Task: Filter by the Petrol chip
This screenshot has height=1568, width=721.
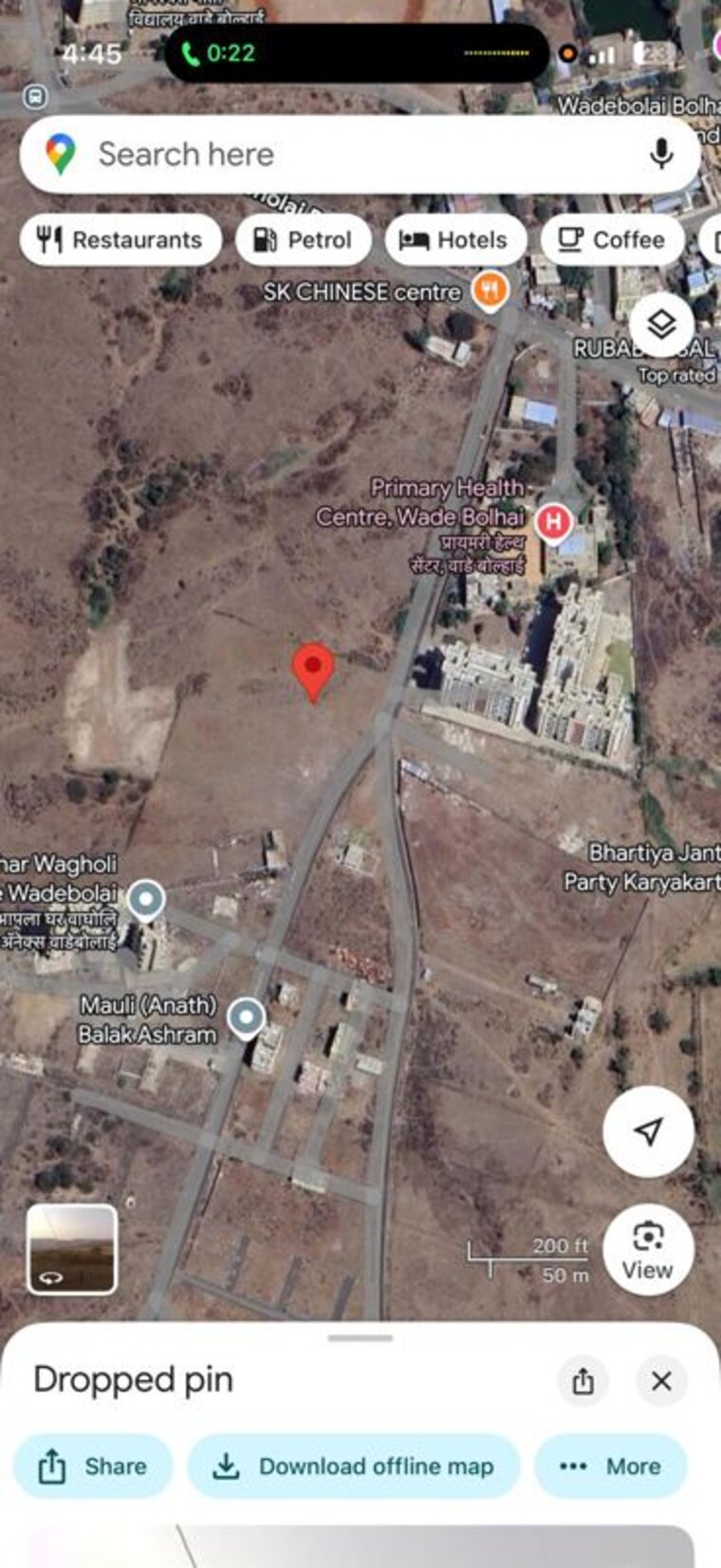Action: (303, 240)
